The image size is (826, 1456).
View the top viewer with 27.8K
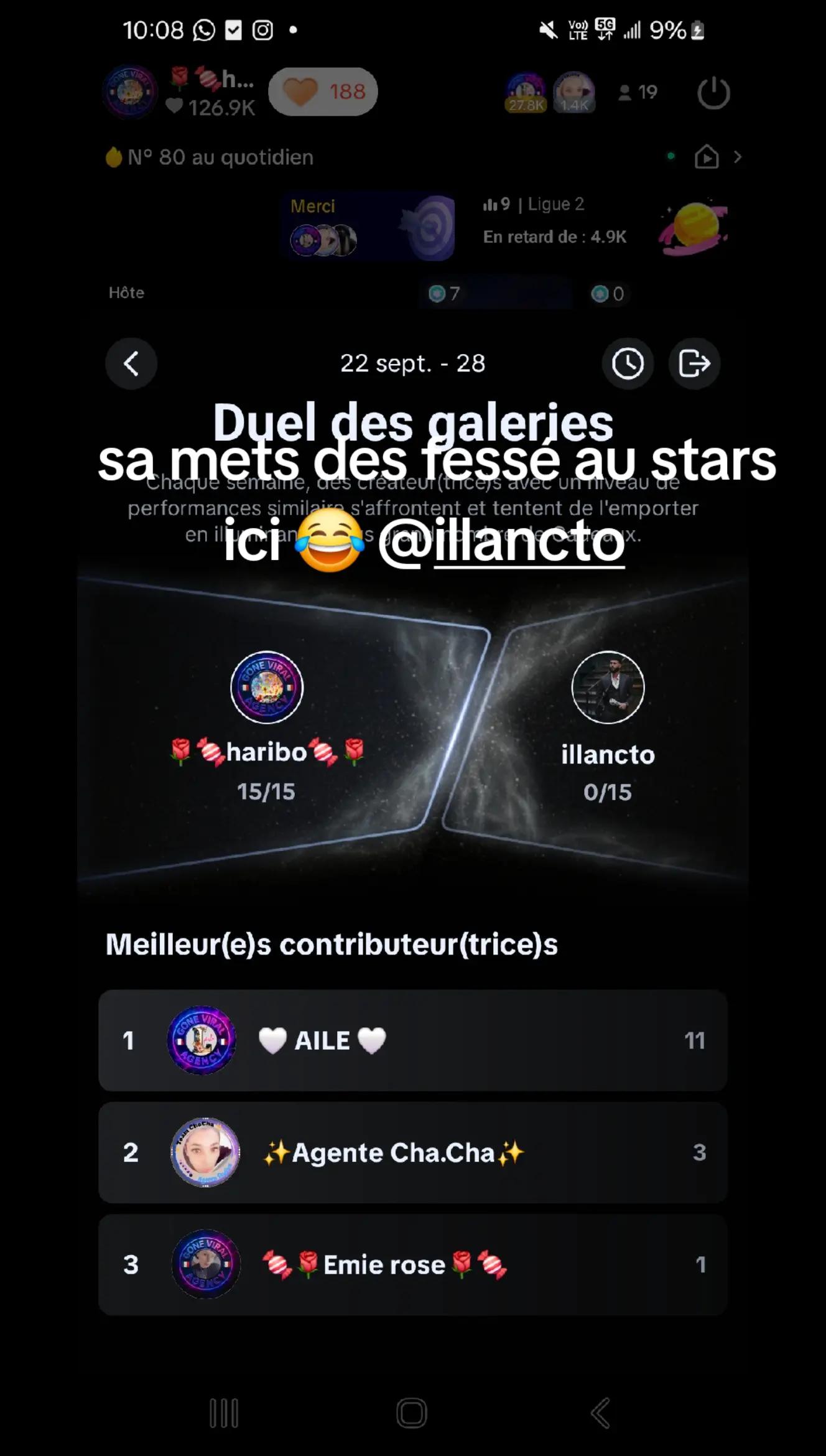pos(526,92)
